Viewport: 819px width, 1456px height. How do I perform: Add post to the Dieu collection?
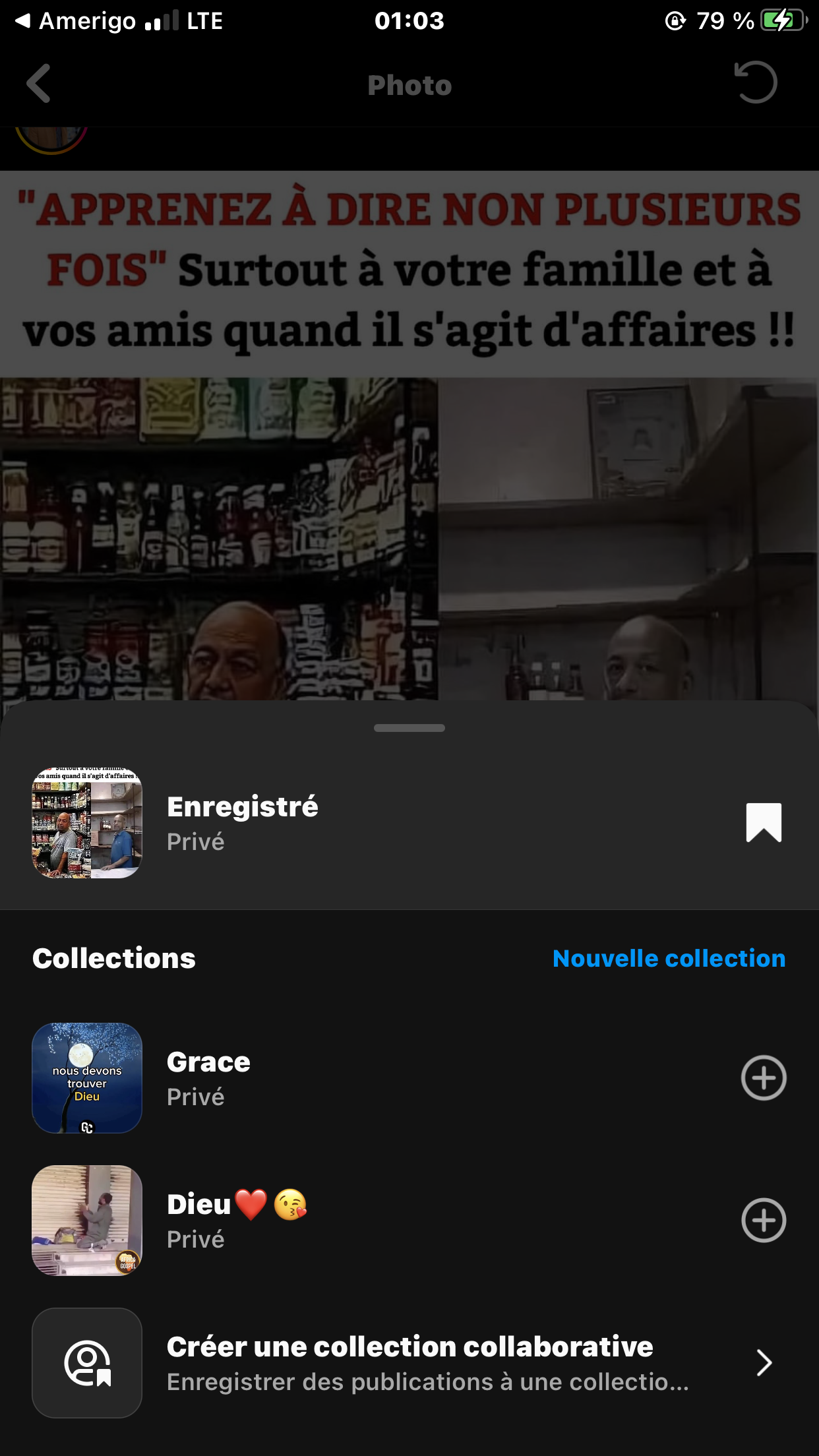[x=764, y=1221]
